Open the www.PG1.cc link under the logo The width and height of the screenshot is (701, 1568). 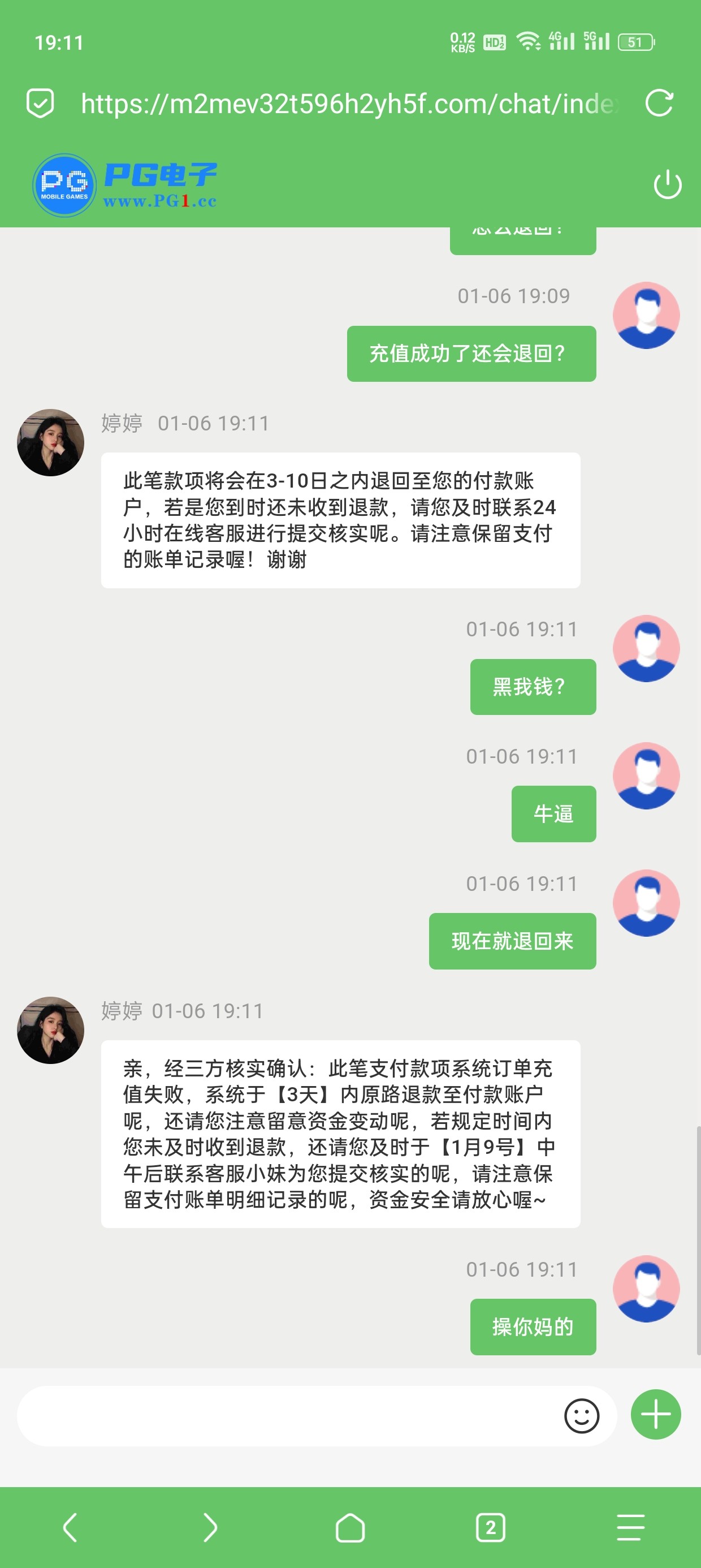click(161, 201)
